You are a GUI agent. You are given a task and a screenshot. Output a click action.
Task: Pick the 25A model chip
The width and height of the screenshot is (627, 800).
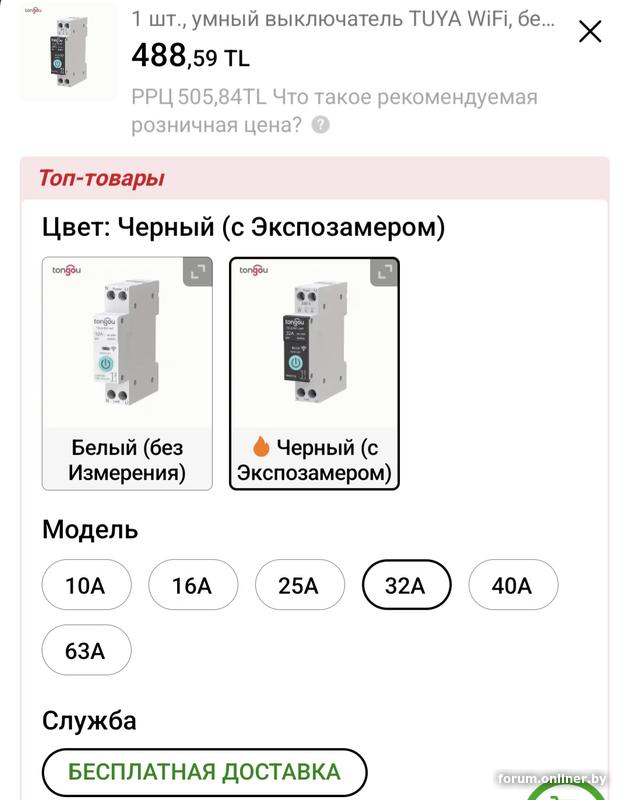pos(299,585)
